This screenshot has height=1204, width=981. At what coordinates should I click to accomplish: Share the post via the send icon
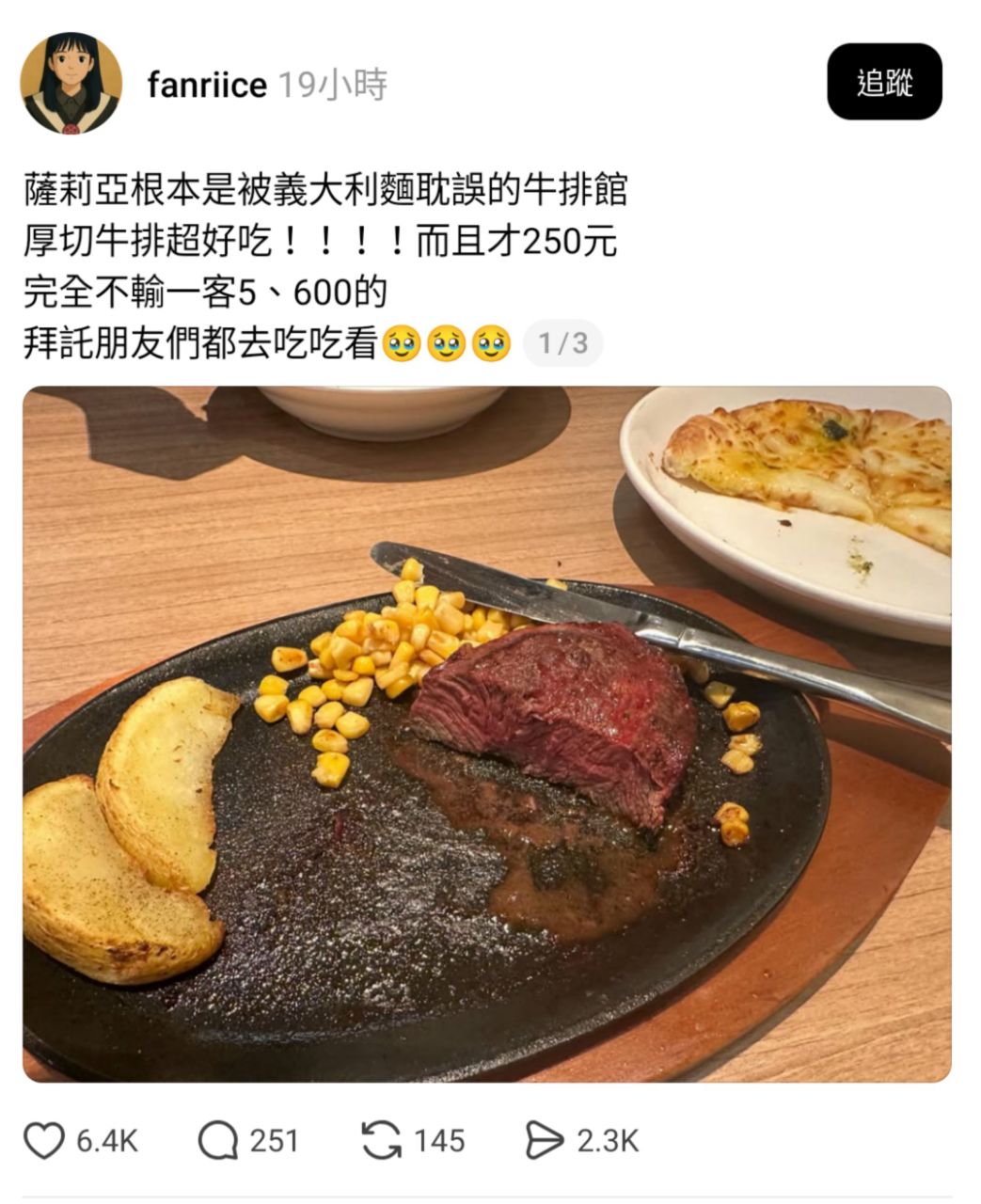[545, 1141]
